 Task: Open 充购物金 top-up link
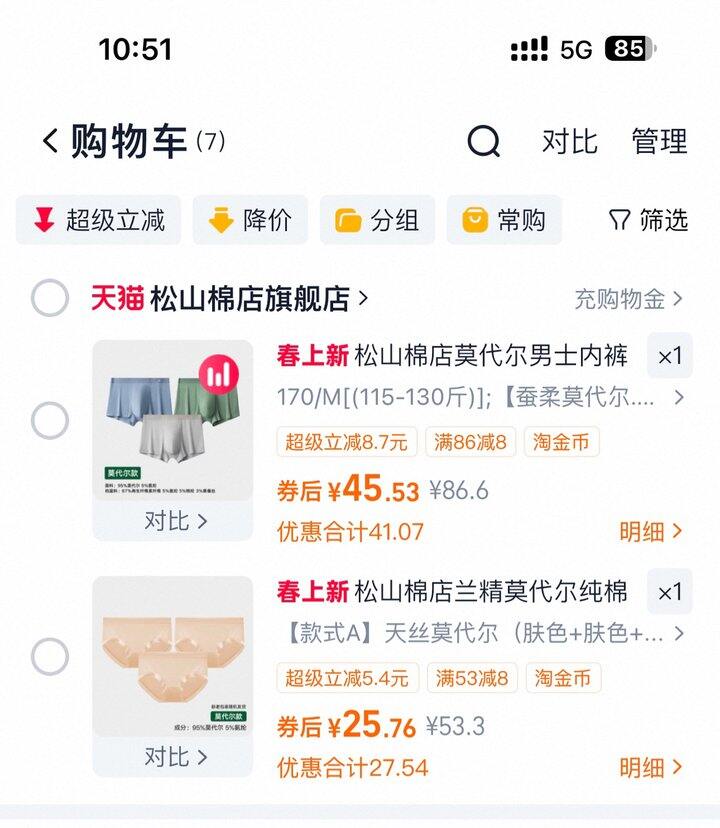pos(628,298)
